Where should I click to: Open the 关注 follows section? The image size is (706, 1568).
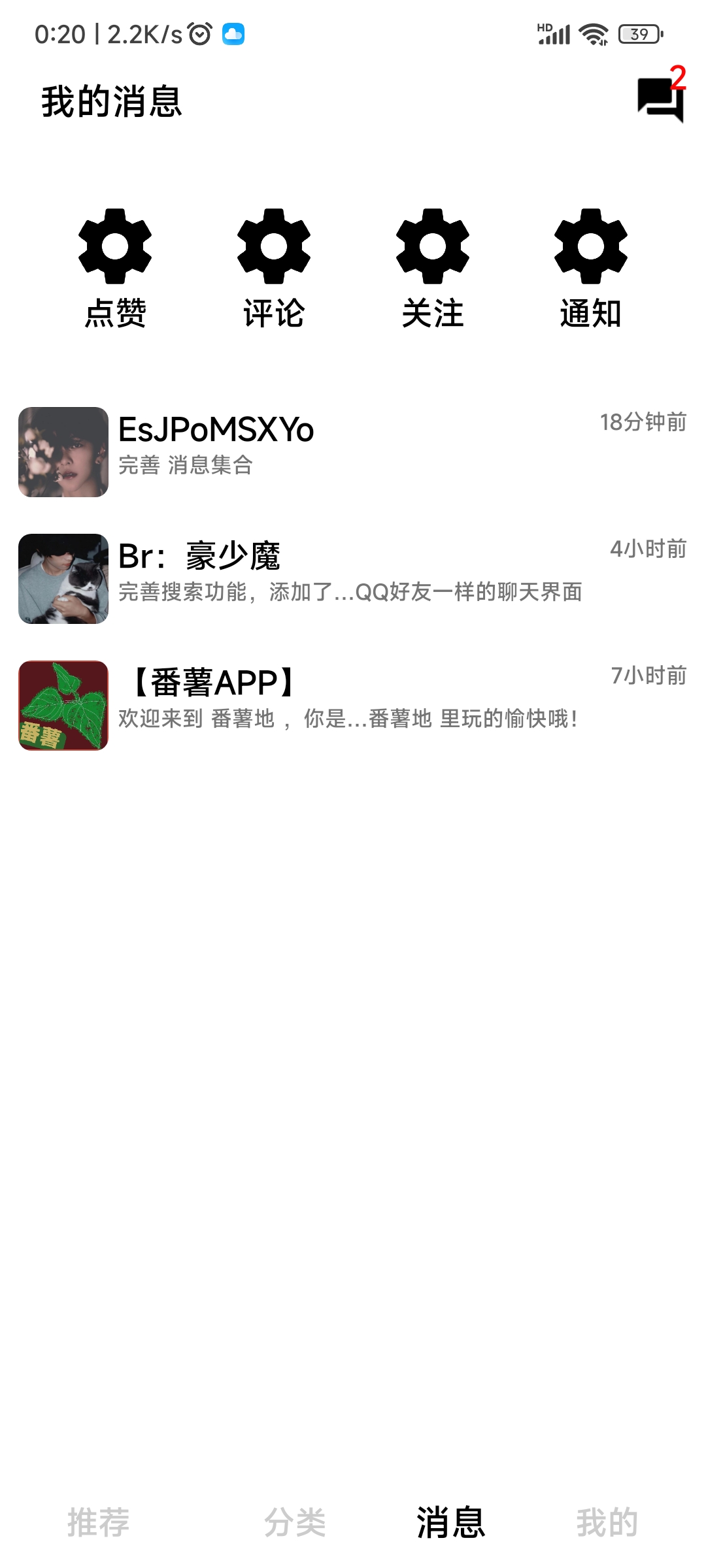pyautogui.click(x=433, y=268)
